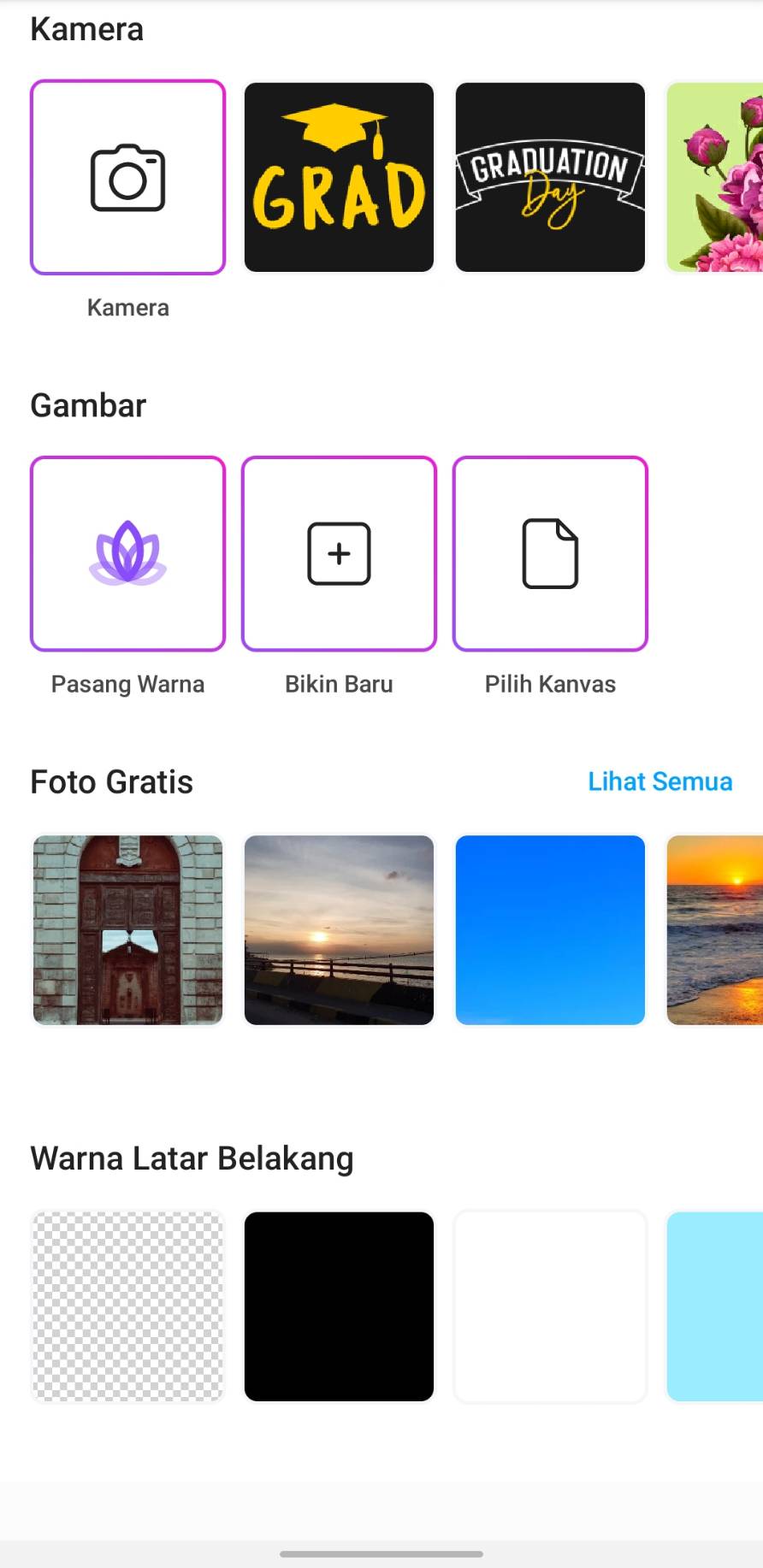Select the yellow GRAD template
763x1568 pixels.
pyautogui.click(x=339, y=177)
